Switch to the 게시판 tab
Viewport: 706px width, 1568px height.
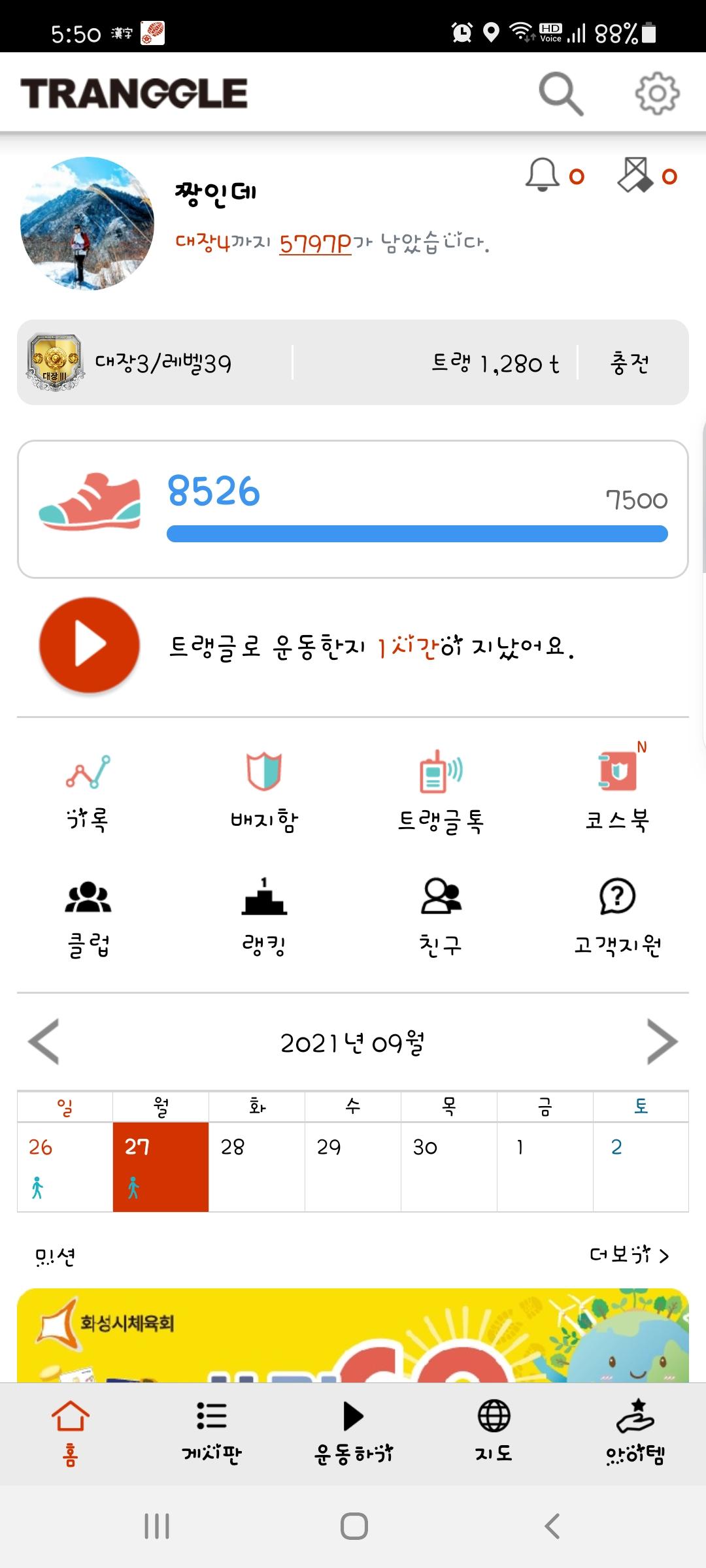(212, 1432)
